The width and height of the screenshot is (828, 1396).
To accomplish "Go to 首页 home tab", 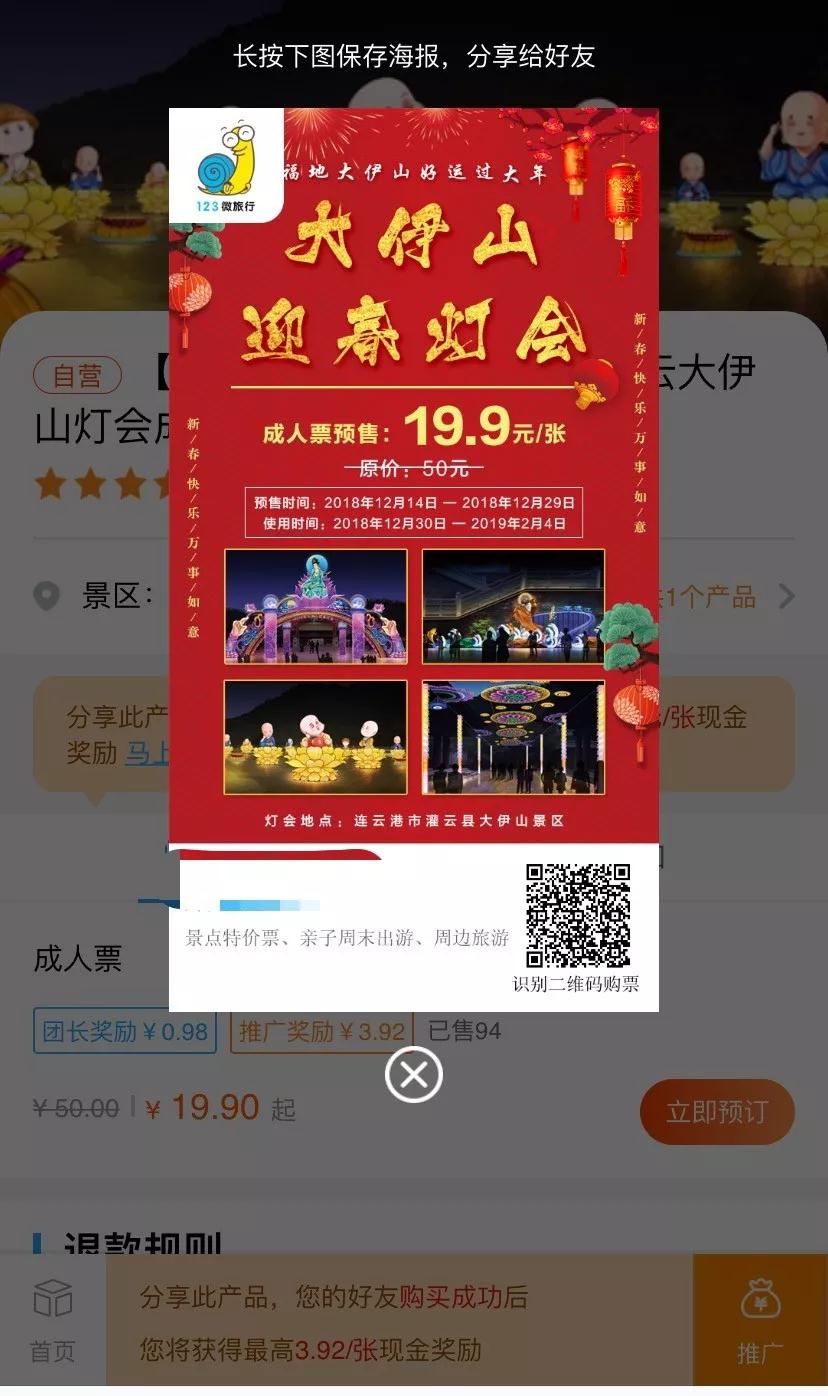I will pyautogui.click(x=52, y=1322).
